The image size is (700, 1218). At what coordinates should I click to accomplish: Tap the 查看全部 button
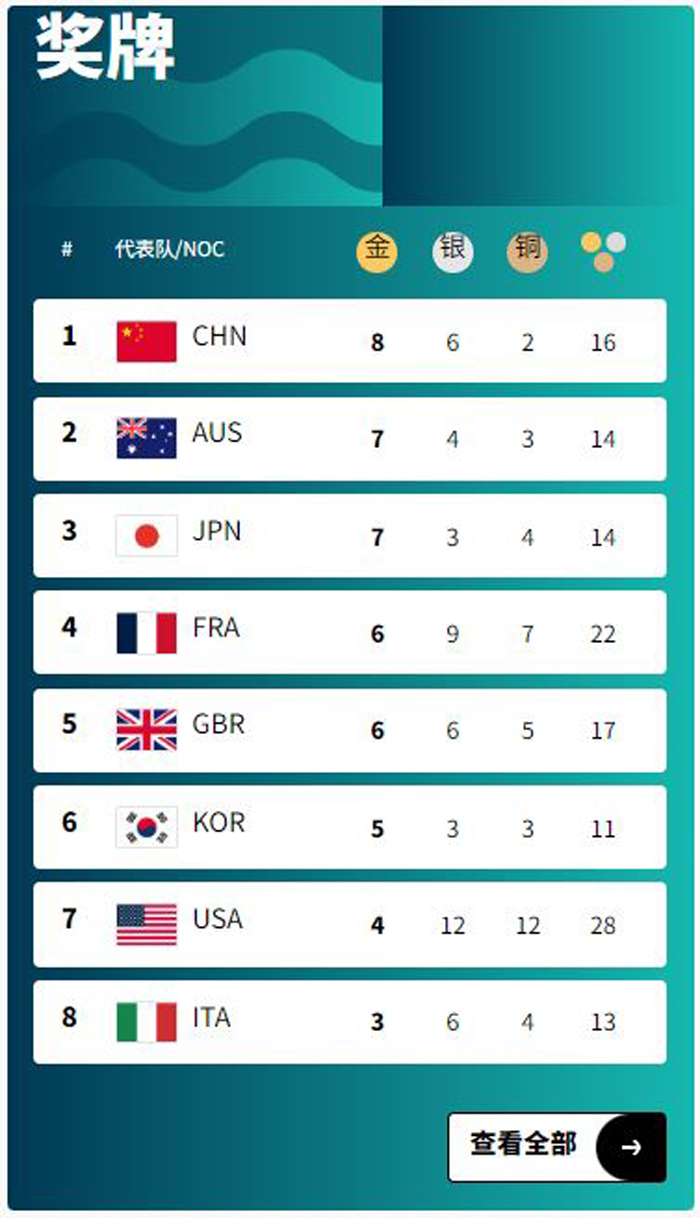[557, 1147]
